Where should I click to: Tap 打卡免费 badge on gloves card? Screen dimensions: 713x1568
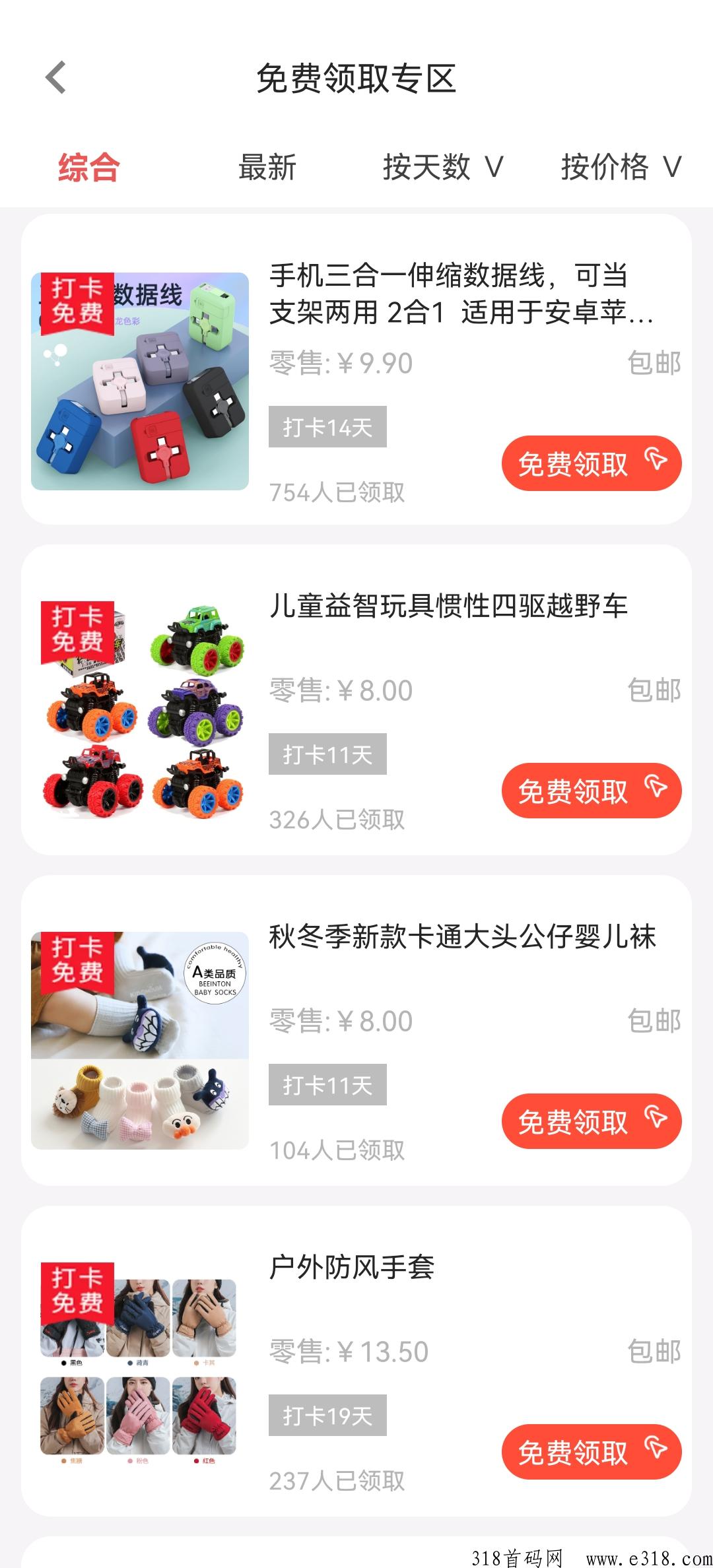[79, 1293]
